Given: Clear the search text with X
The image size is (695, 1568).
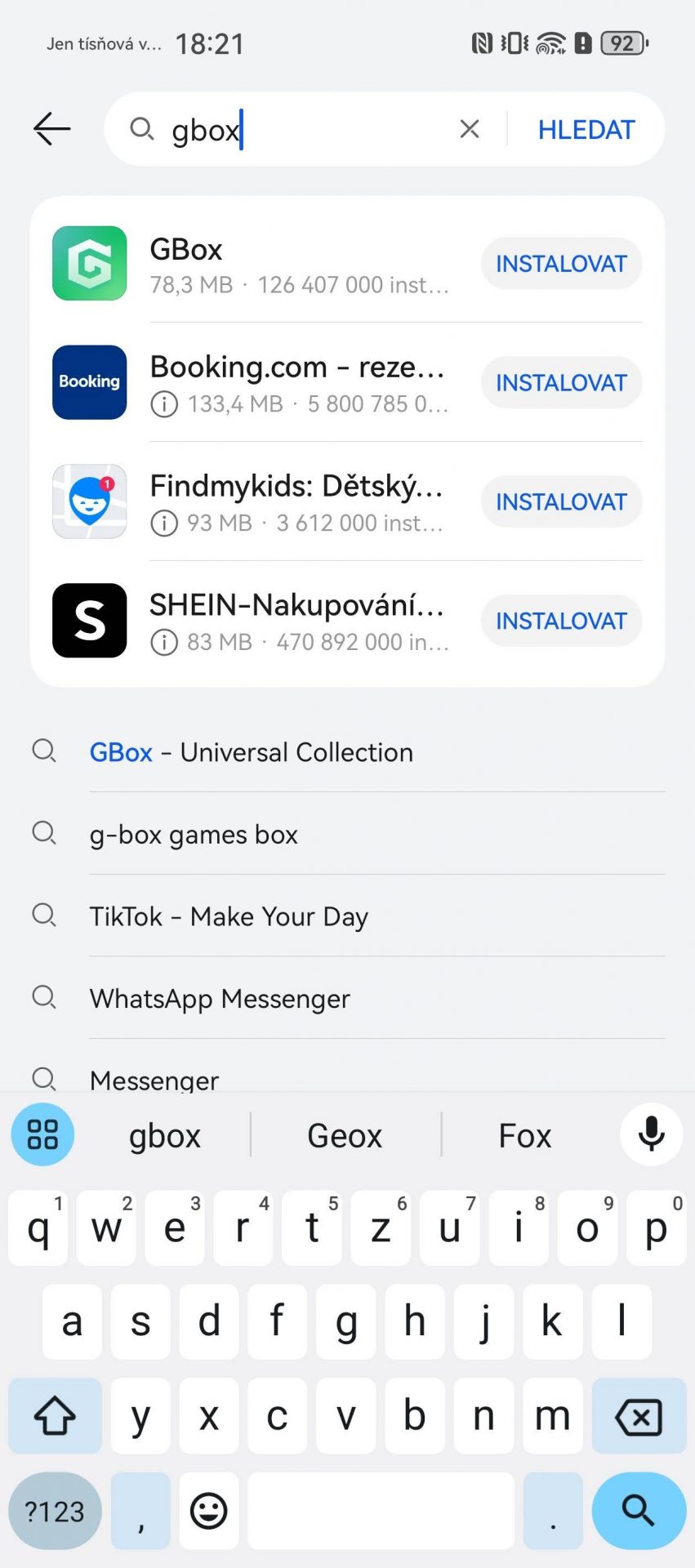Looking at the screenshot, I should point(469,129).
